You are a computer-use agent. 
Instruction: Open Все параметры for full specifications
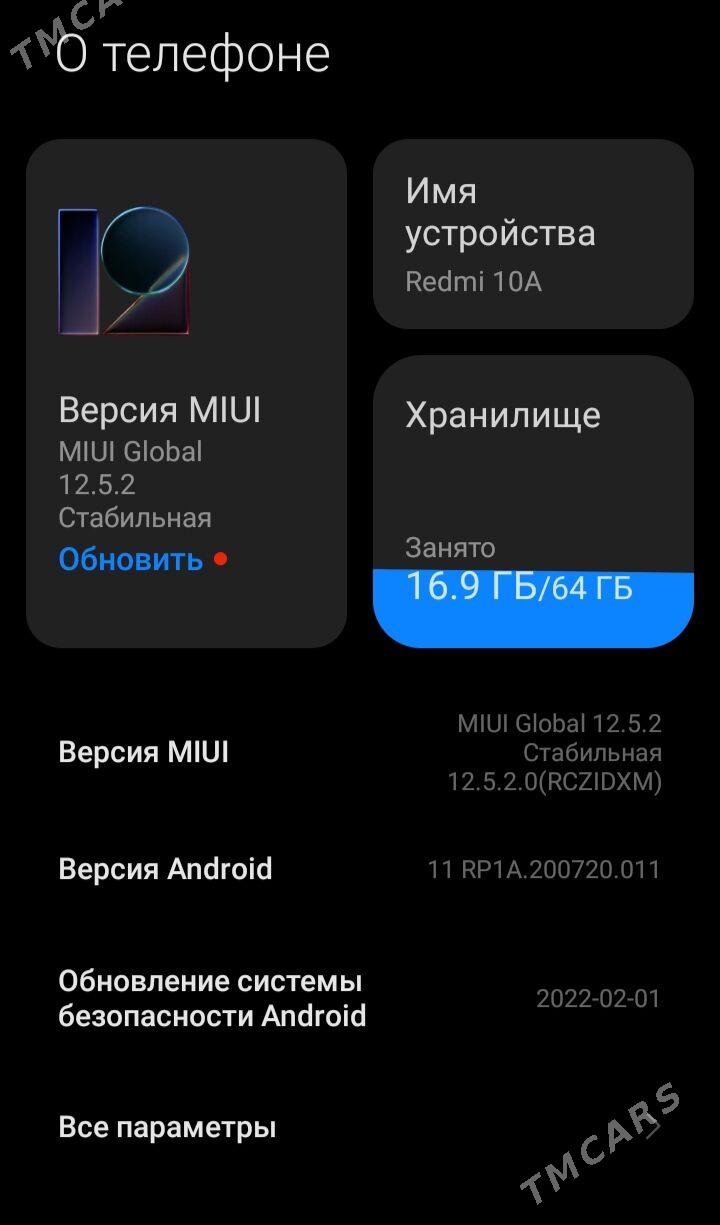pos(165,1127)
